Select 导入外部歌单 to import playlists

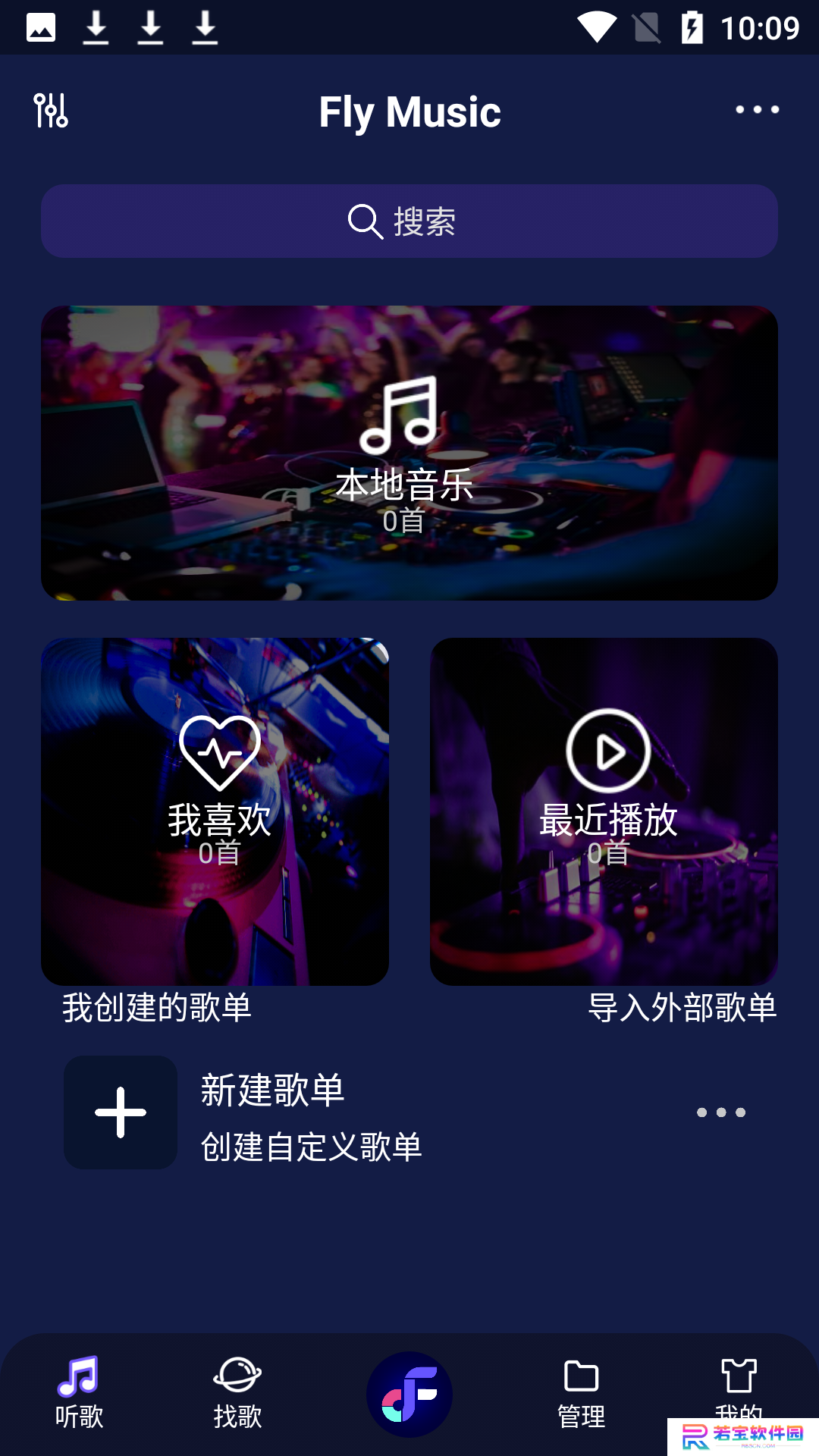tap(682, 1008)
